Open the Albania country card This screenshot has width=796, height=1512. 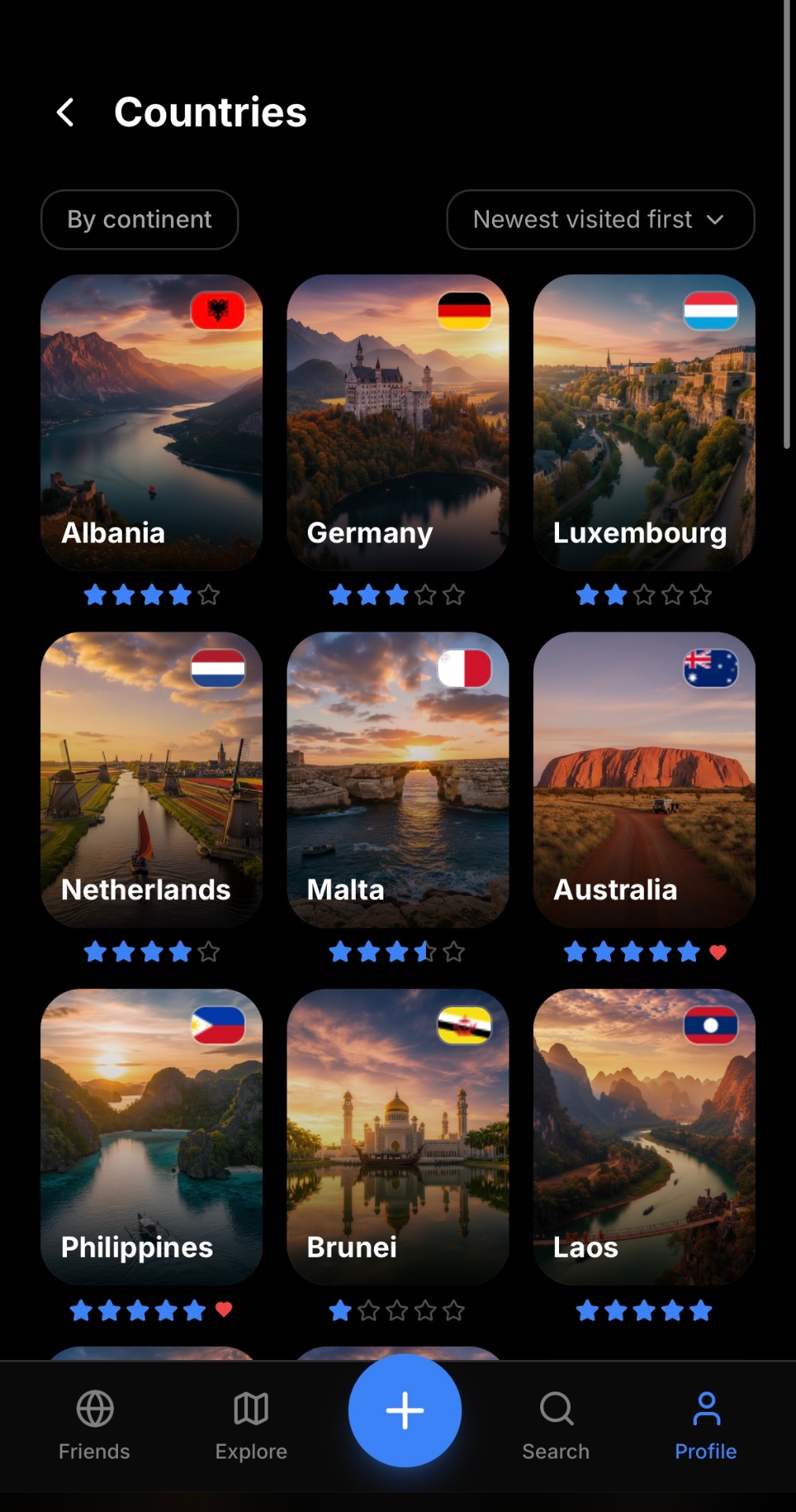[151, 422]
